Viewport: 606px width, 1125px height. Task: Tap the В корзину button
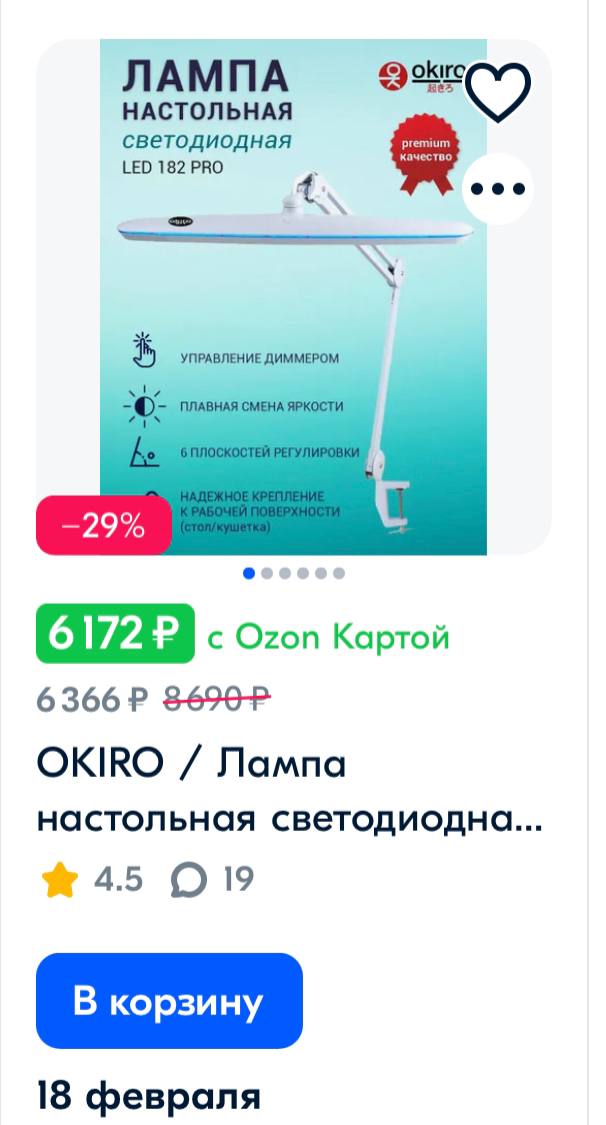click(169, 1000)
